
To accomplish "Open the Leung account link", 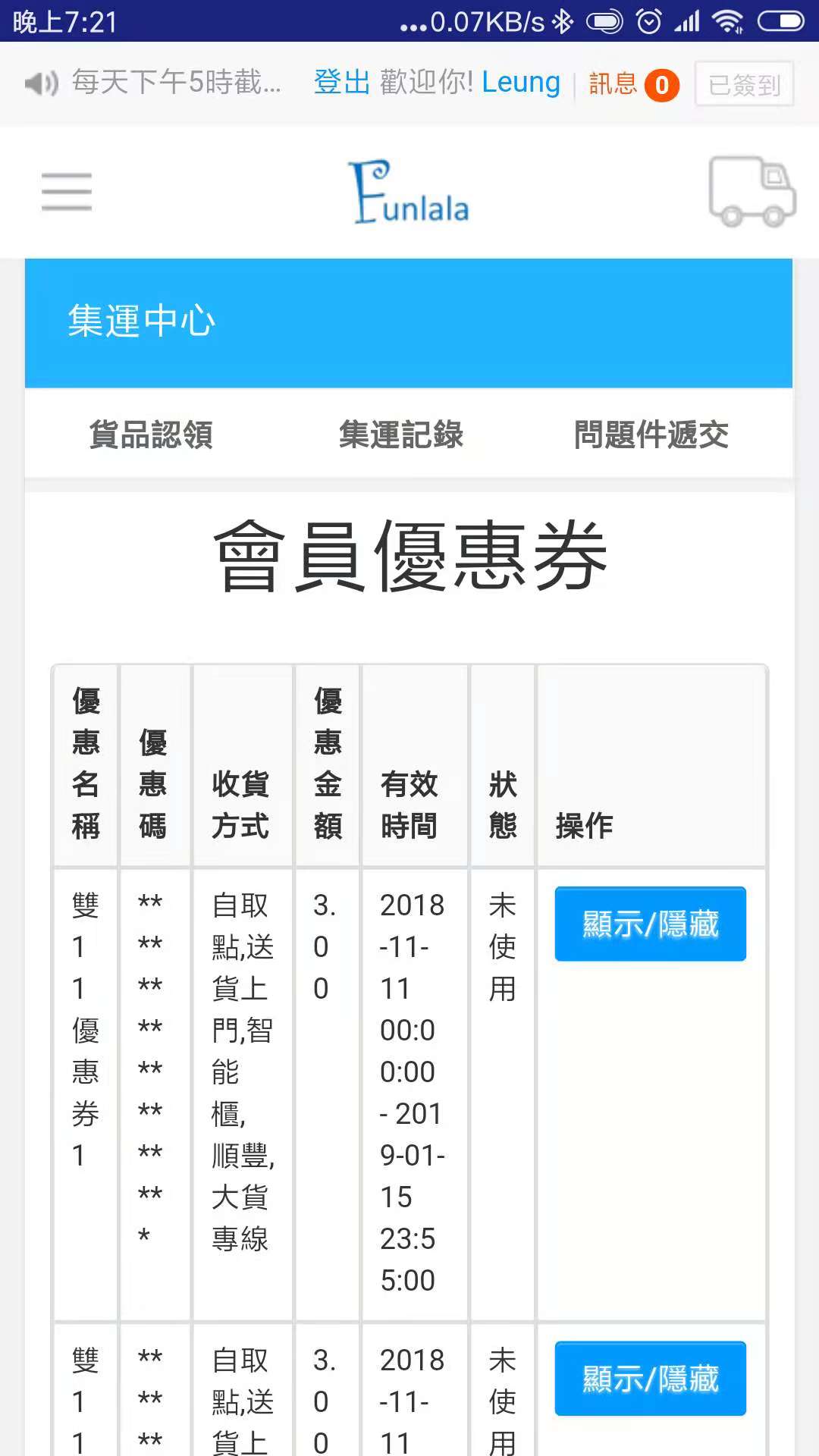I will (x=521, y=82).
